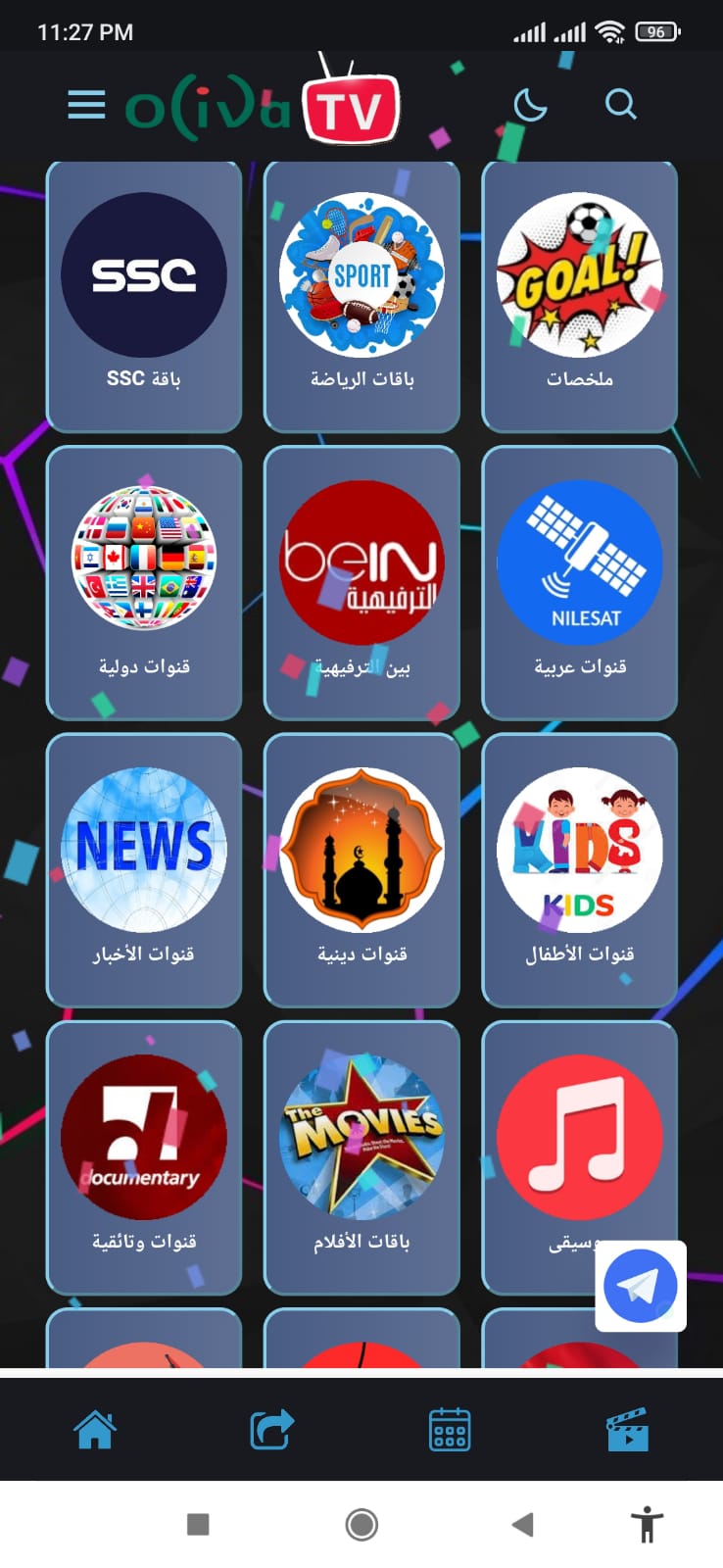
Task: Open the hamburger drawer menu
Action: [x=86, y=105]
